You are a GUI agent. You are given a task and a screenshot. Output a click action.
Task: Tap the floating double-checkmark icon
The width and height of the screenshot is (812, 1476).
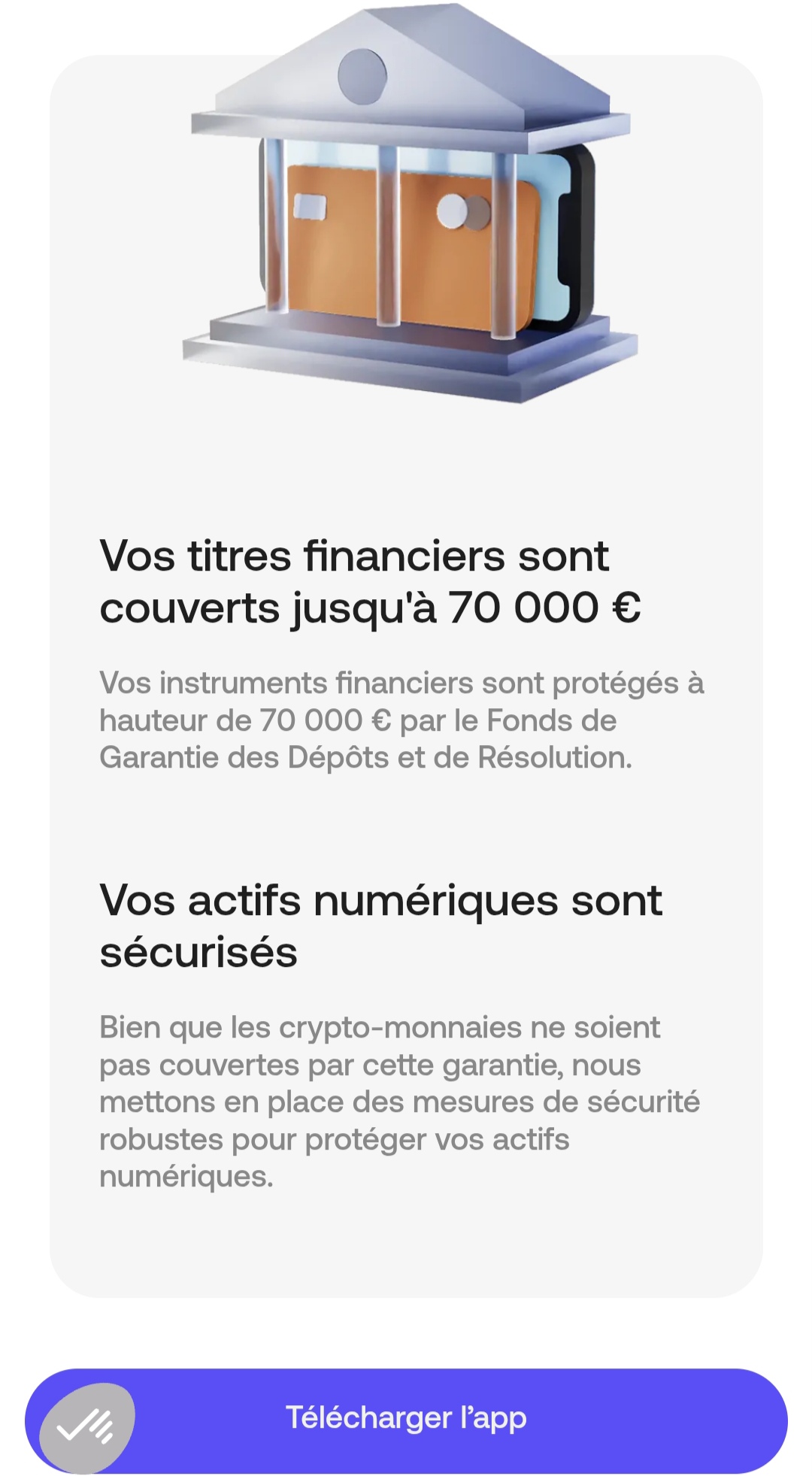click(87, 1426)
